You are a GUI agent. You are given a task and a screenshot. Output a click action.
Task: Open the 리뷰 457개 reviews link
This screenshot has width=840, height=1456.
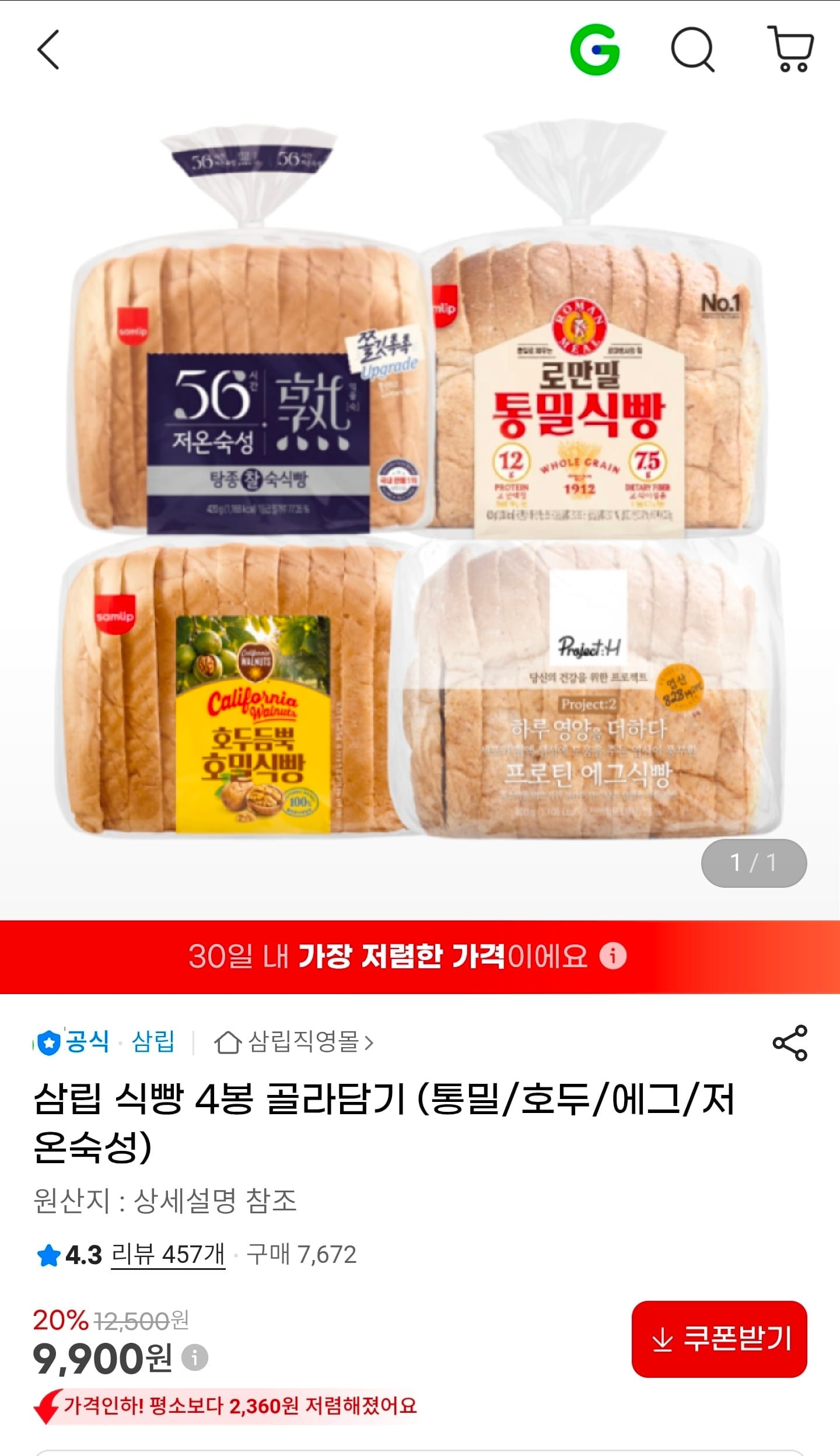tap(168, 1255)
